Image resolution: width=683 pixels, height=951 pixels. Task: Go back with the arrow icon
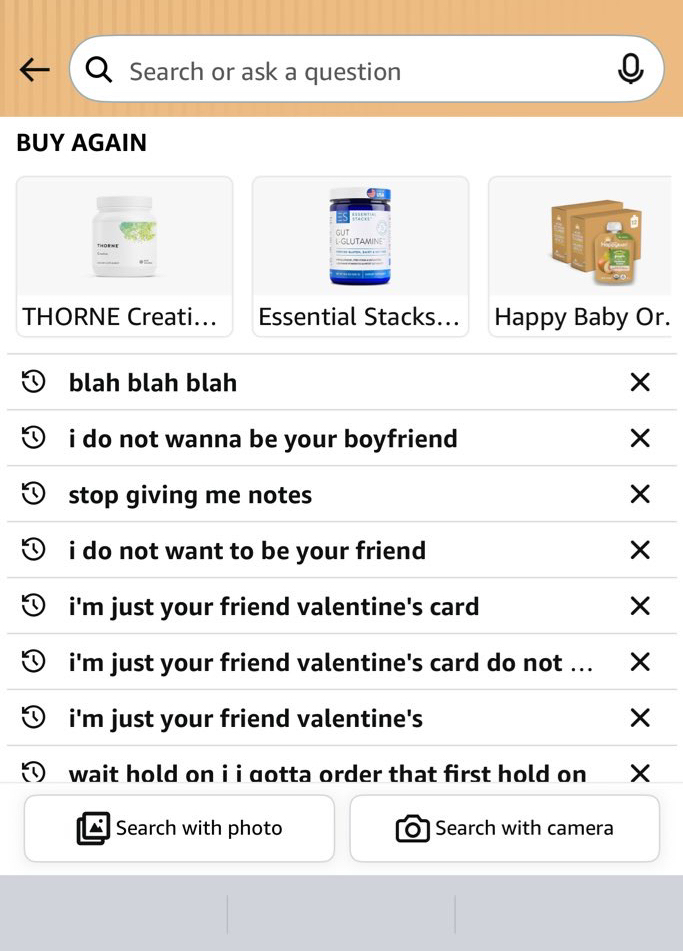pyautogui.click(x=34, y=70)
